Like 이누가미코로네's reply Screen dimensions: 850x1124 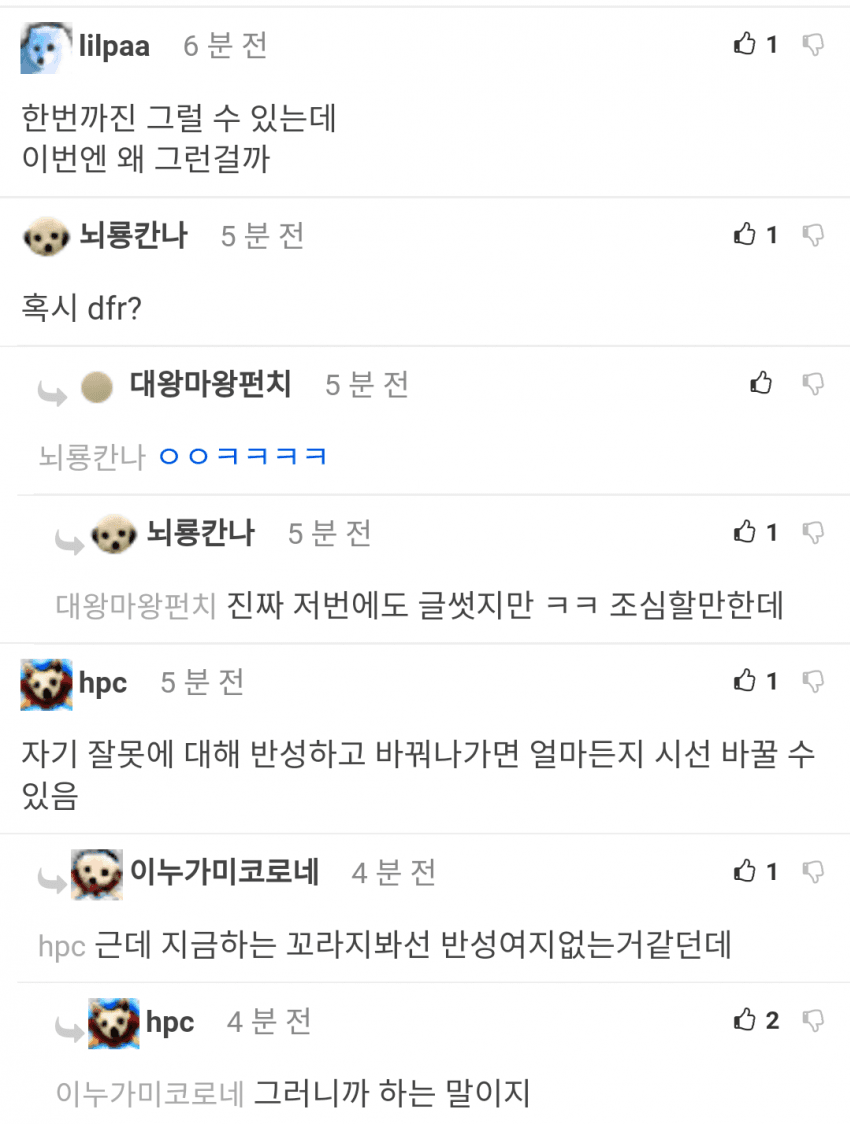coord(745,871)
